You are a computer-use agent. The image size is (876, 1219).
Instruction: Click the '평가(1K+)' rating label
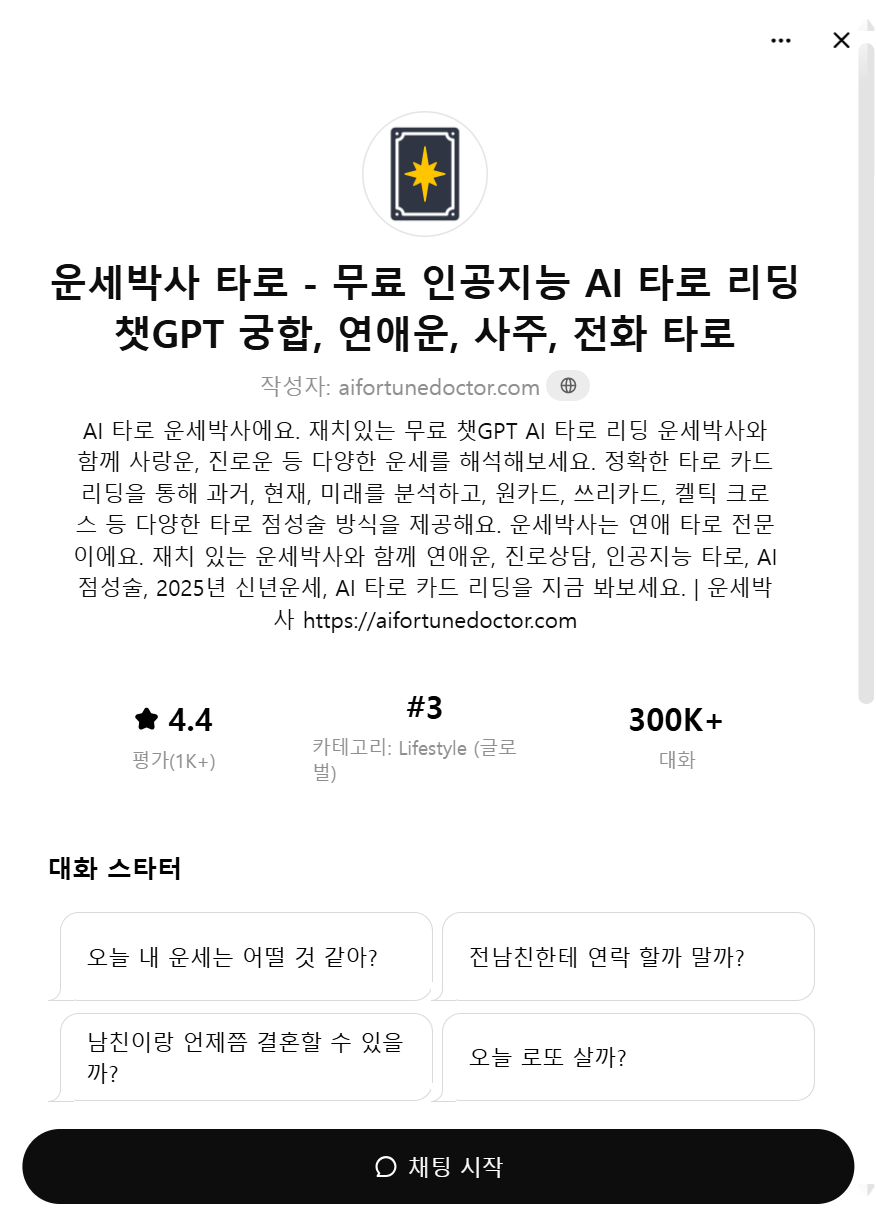(x=173, y=759)
